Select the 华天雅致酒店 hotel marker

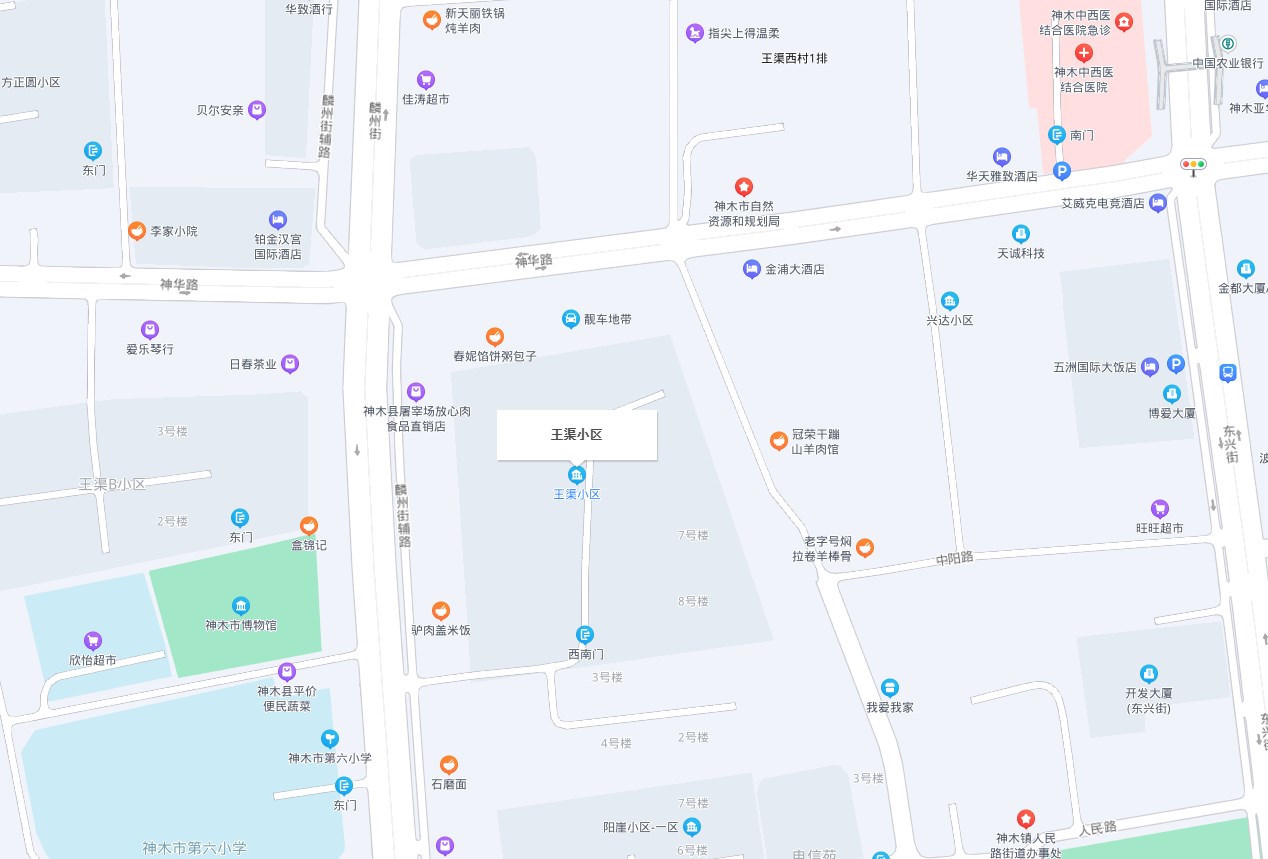click(x=1002, y=157)
